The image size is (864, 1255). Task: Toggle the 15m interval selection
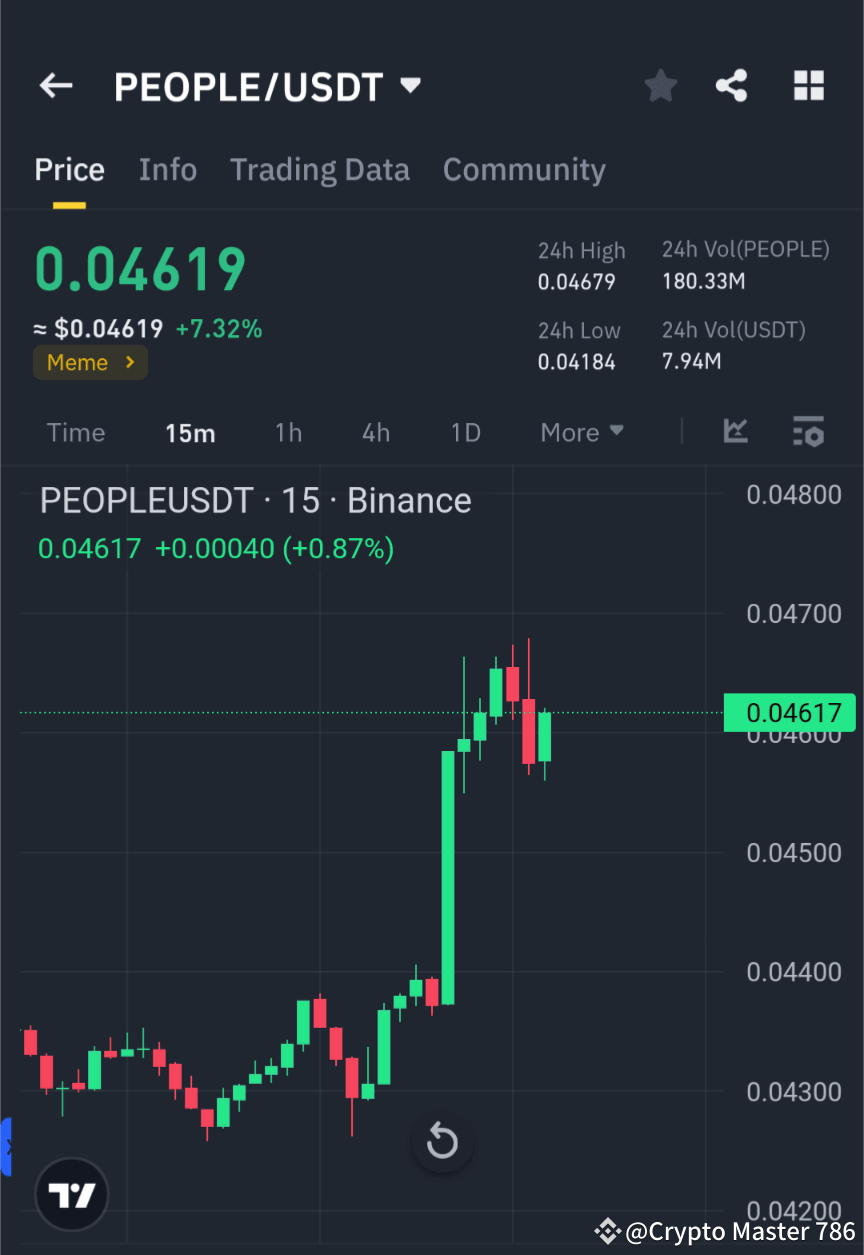coord(190,432)
